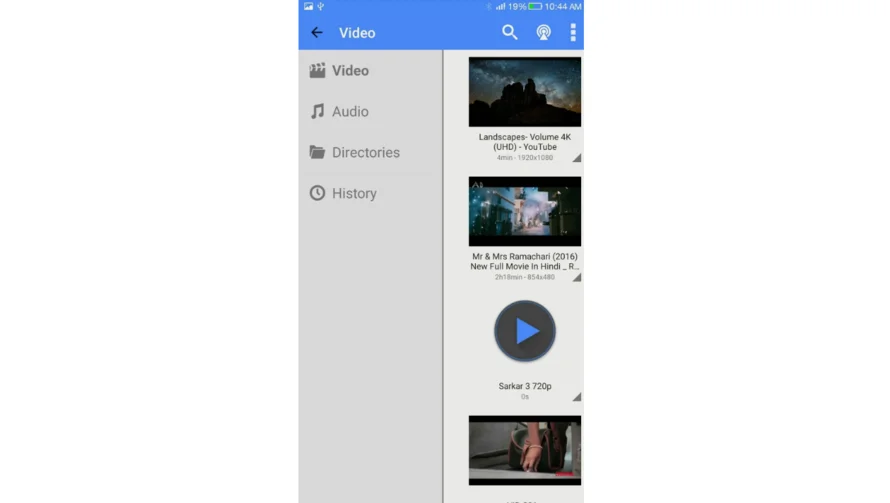This screenshot has width=890, height=503.
Task: Open Mr & Mrs Ramachari movie
Action: [524, 212]
